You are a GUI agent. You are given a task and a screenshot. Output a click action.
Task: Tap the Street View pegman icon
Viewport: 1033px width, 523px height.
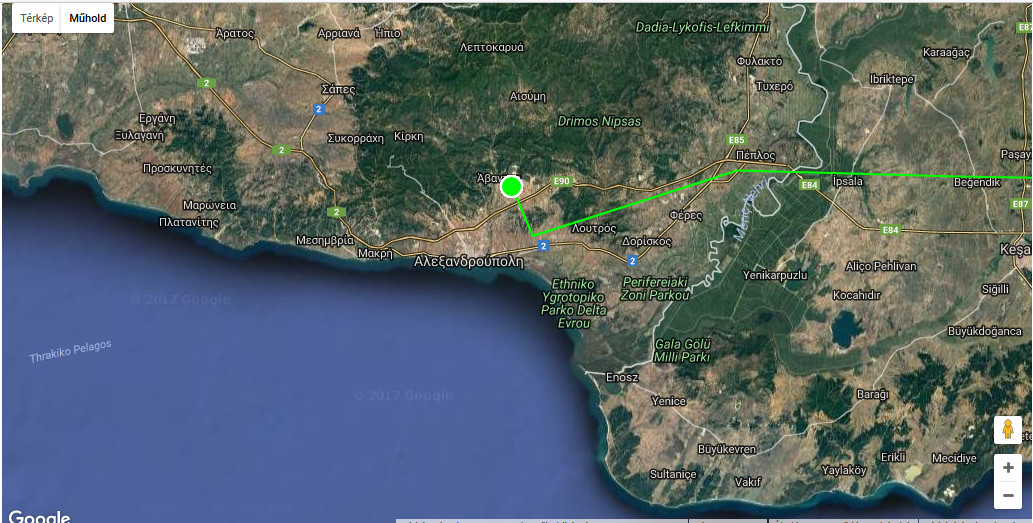coord(1007,430)
